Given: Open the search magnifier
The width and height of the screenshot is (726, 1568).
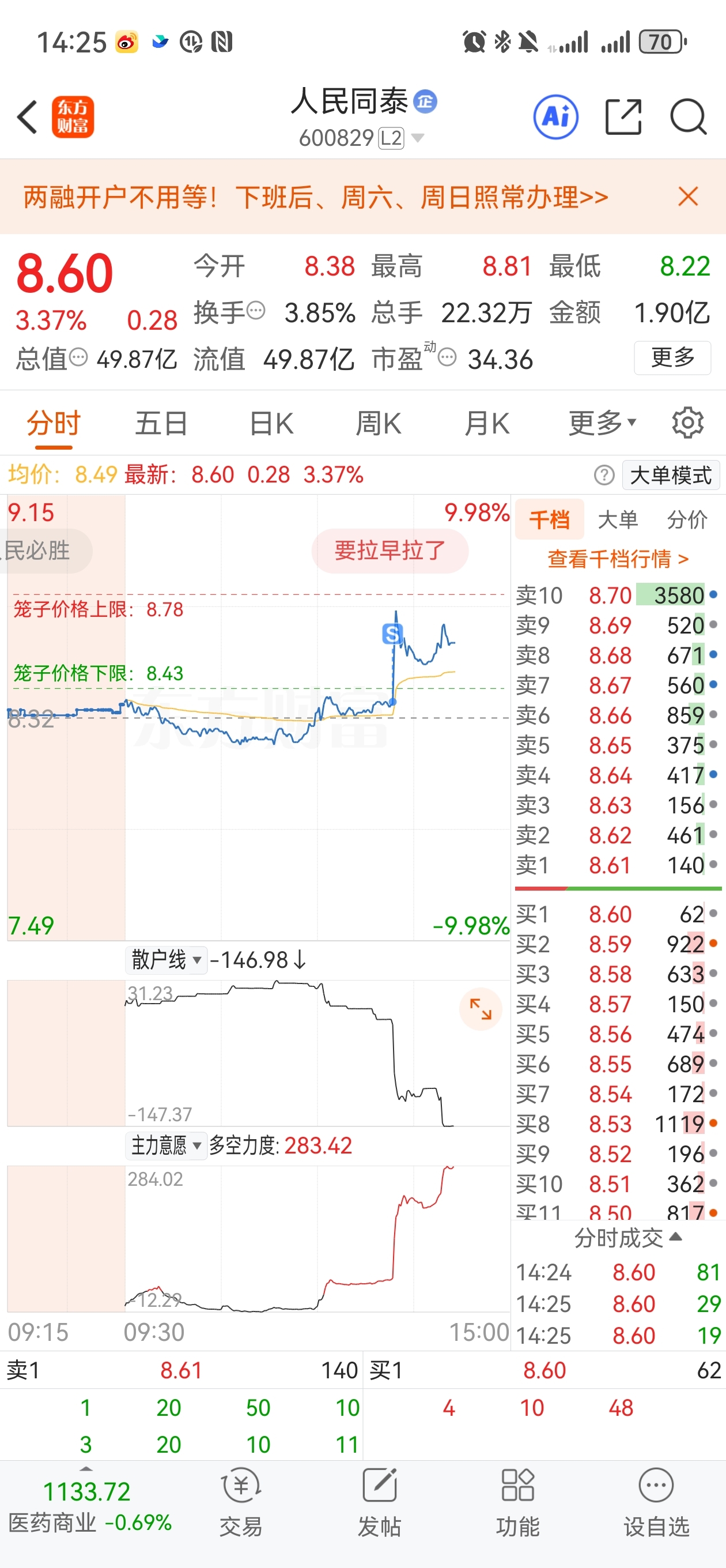Looking at the screenshot, I should coord(689,117).
